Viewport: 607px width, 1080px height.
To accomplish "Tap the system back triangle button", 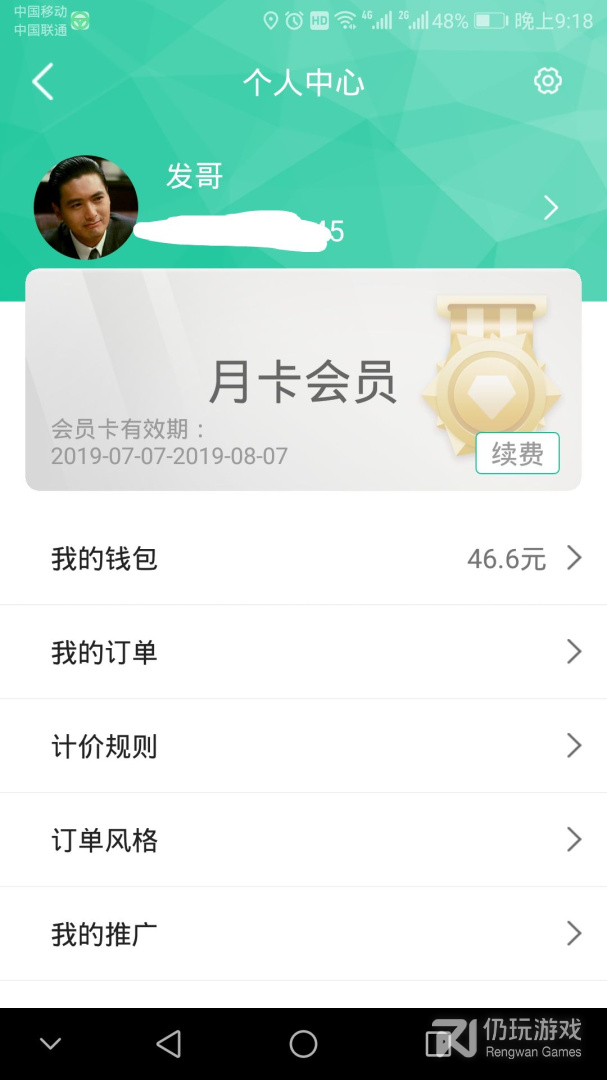I will click(x=169, y=1044).
